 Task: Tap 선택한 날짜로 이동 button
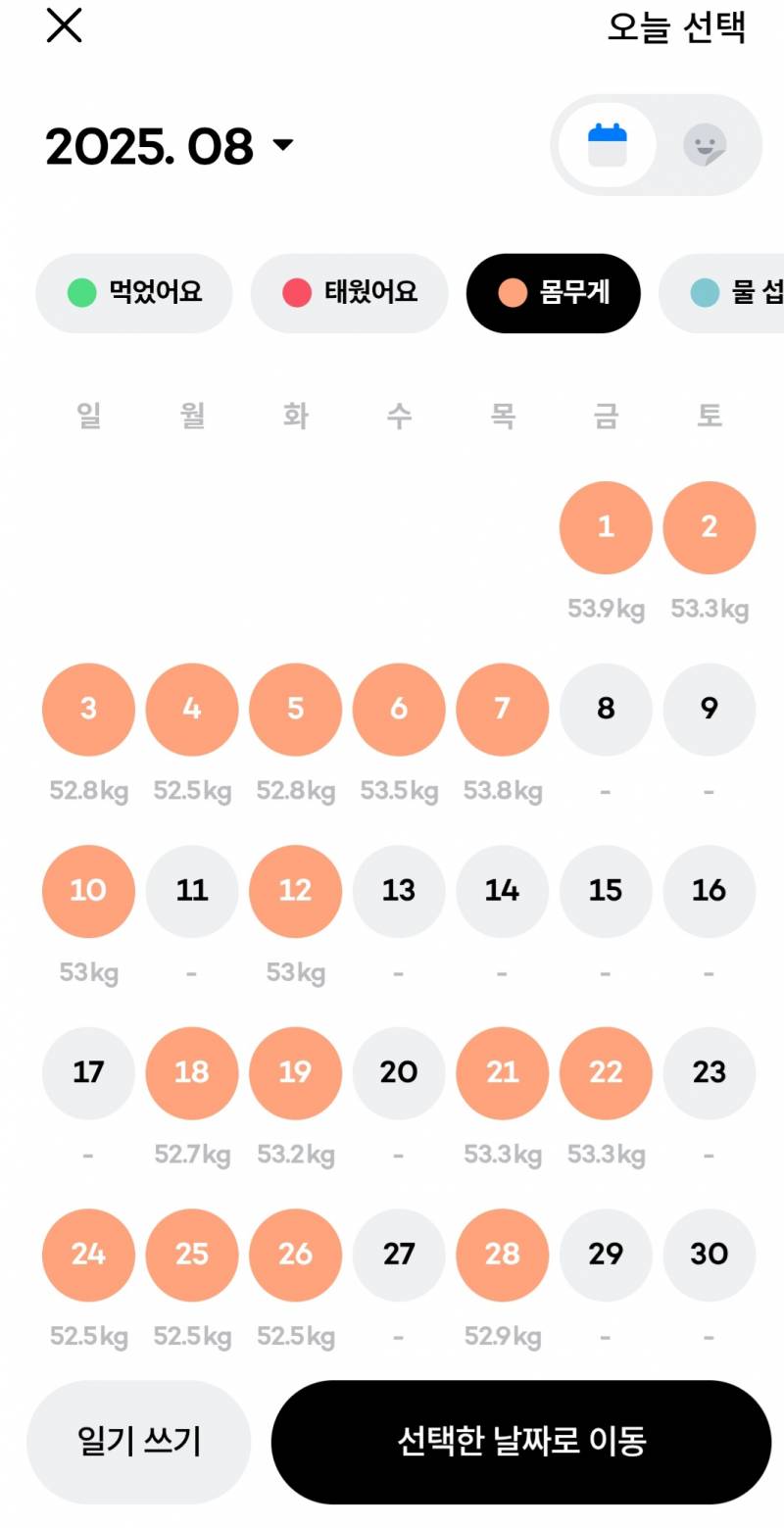pos(521,1441)
